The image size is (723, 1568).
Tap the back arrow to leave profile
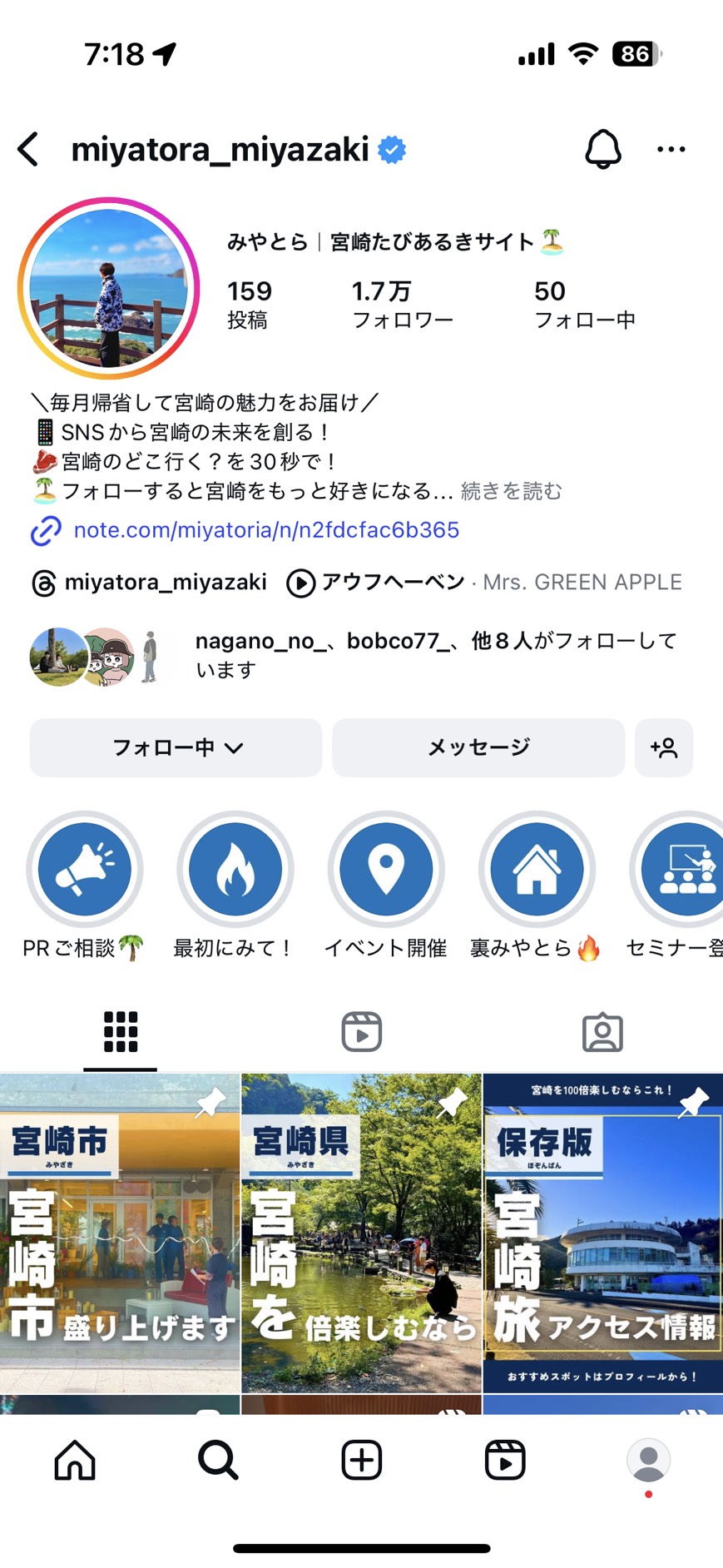point(27,149)
